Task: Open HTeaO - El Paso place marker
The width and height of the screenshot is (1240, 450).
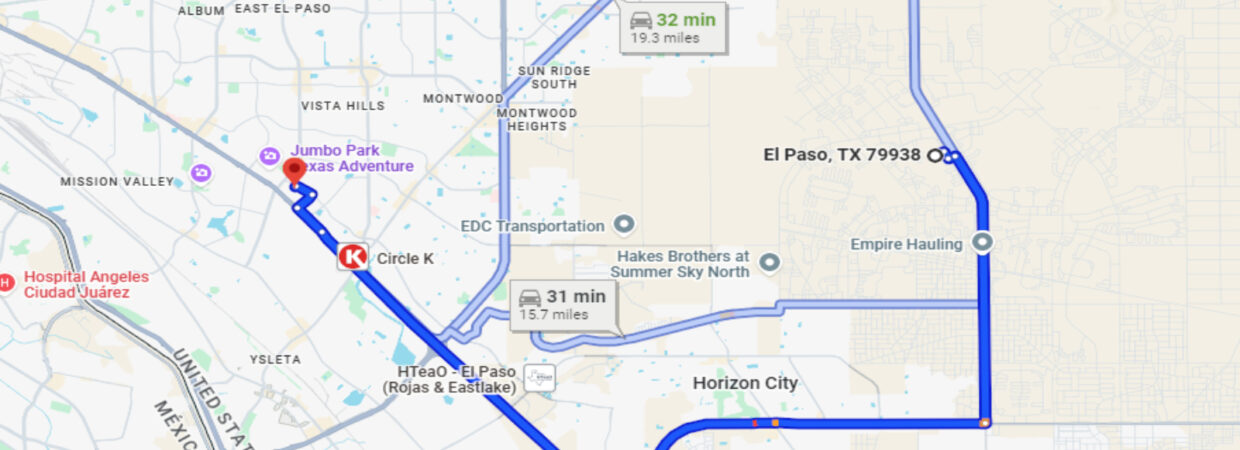Action: click(540, 377)
